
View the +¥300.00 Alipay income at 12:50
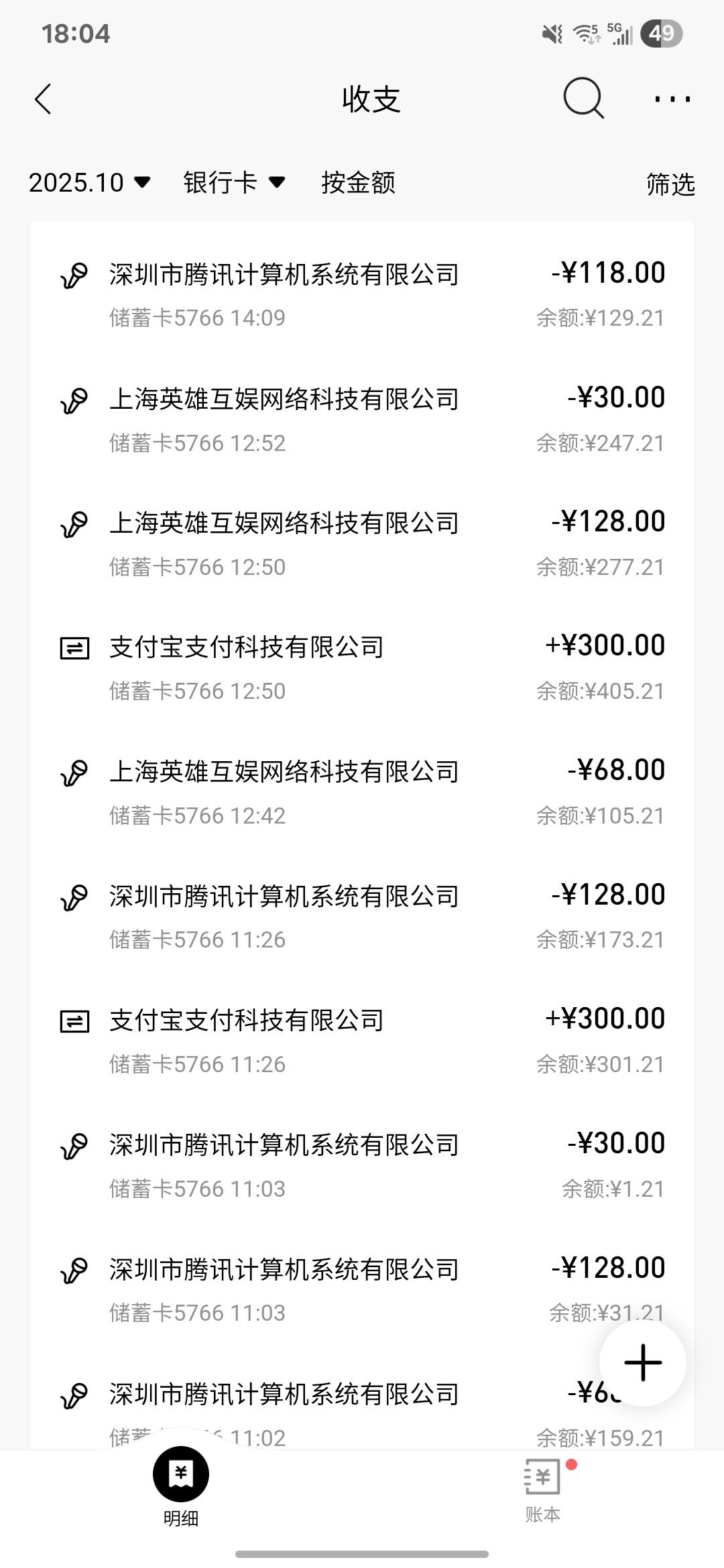click(x=362, y=667)
